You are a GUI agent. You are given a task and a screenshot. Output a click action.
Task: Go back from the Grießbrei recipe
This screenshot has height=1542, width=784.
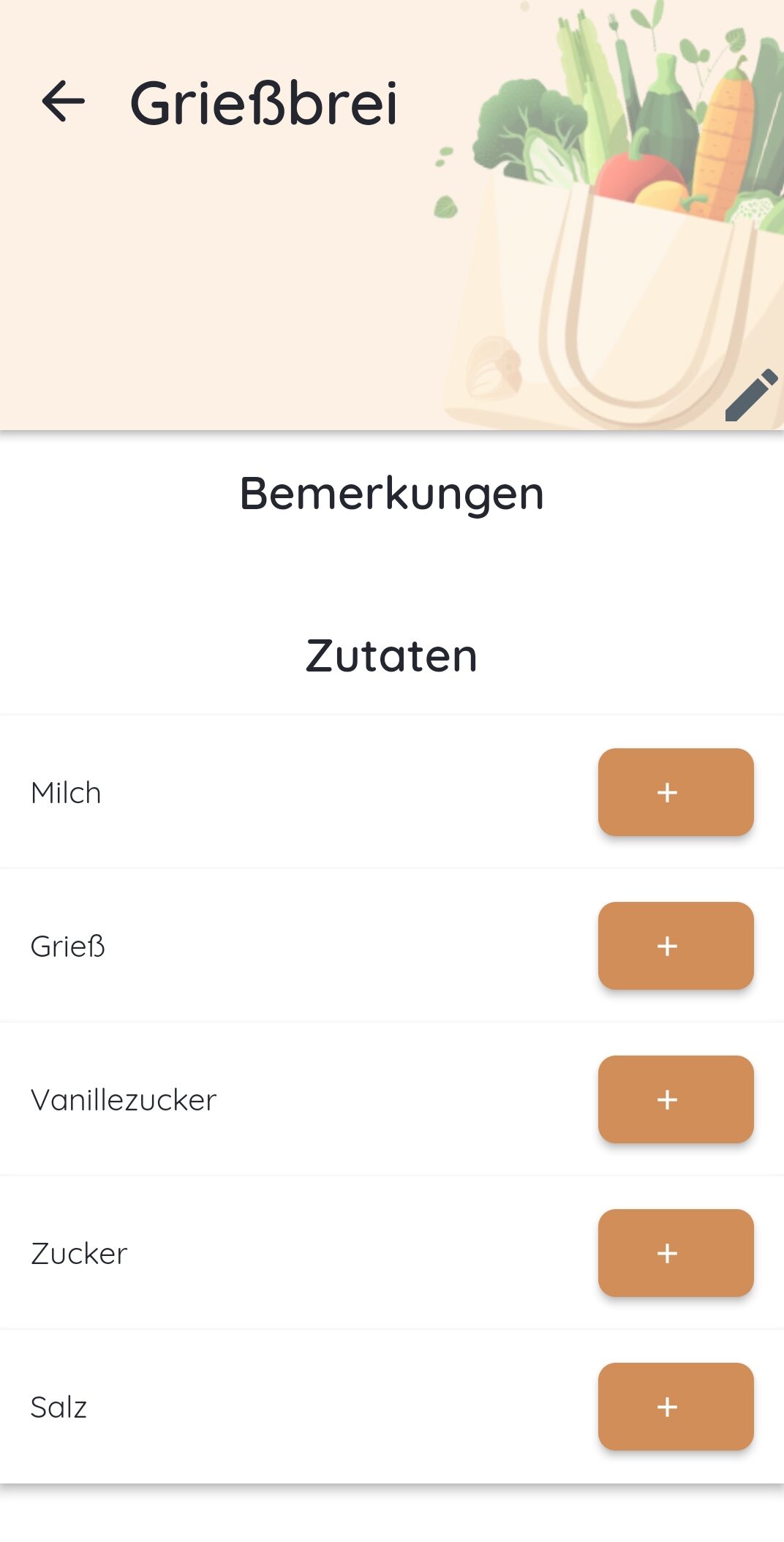point(64,102)
